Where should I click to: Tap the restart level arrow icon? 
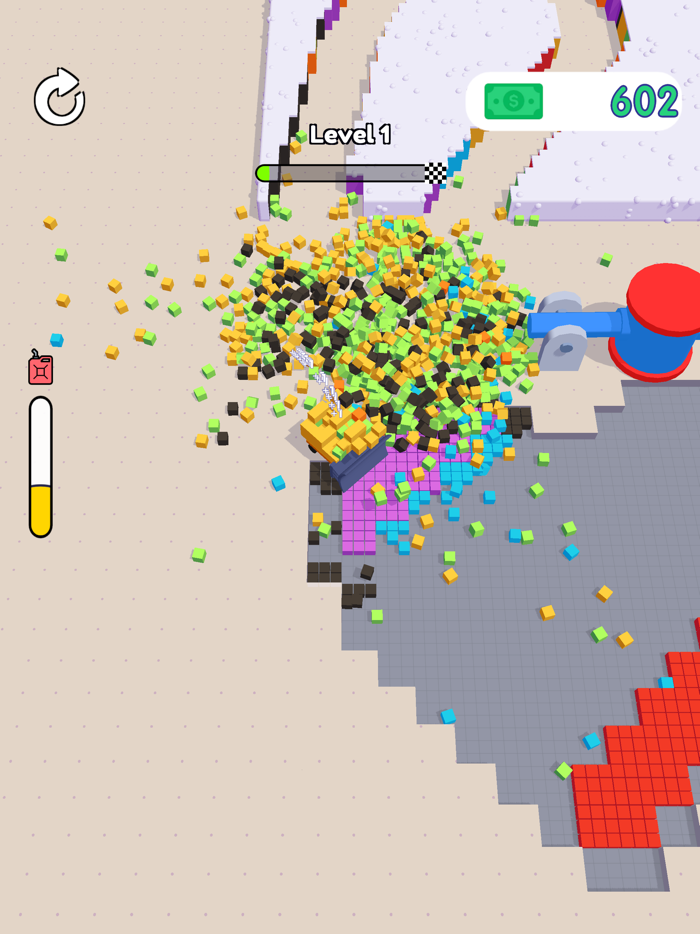pyautogui.click(x=59, y=98)
